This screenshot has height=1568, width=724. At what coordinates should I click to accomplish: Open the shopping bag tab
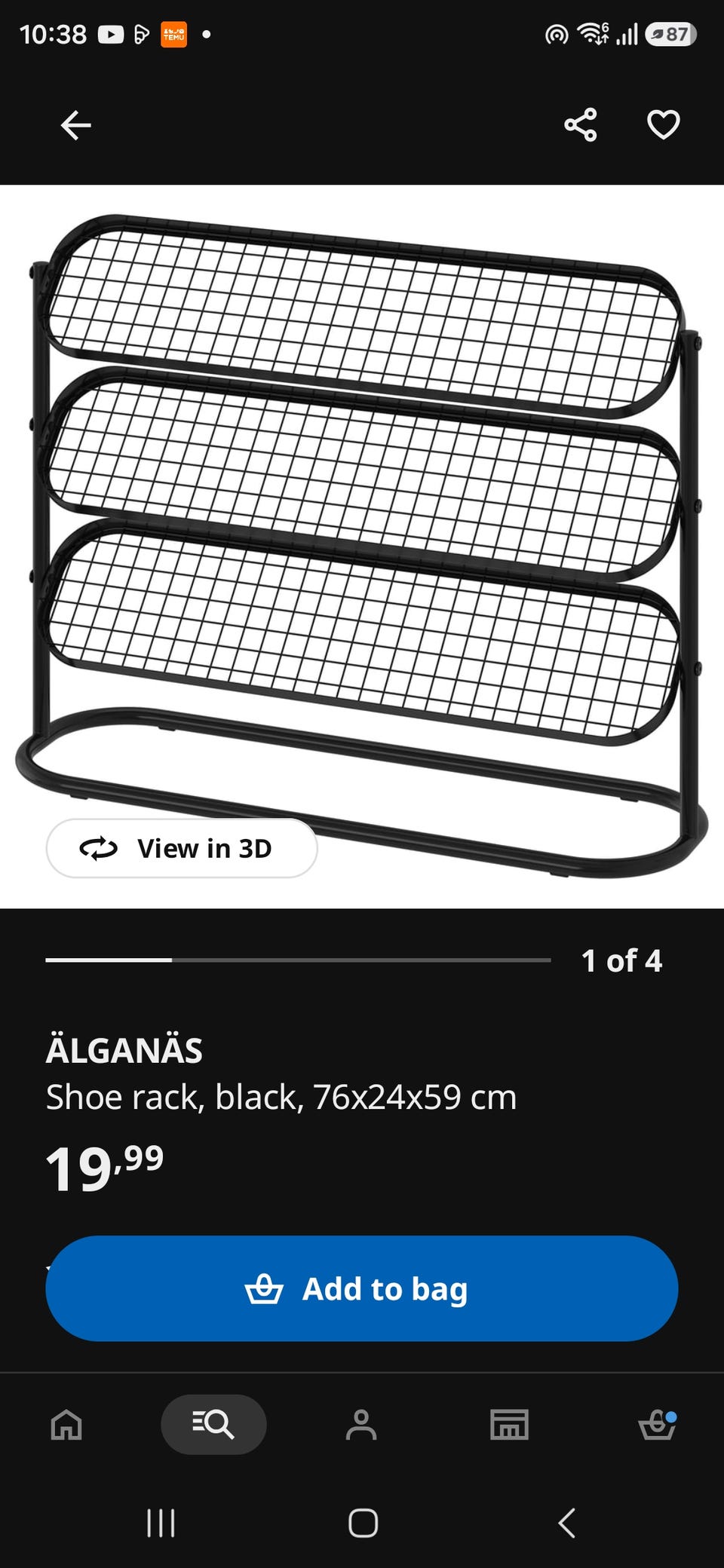tap(657, 1425)
